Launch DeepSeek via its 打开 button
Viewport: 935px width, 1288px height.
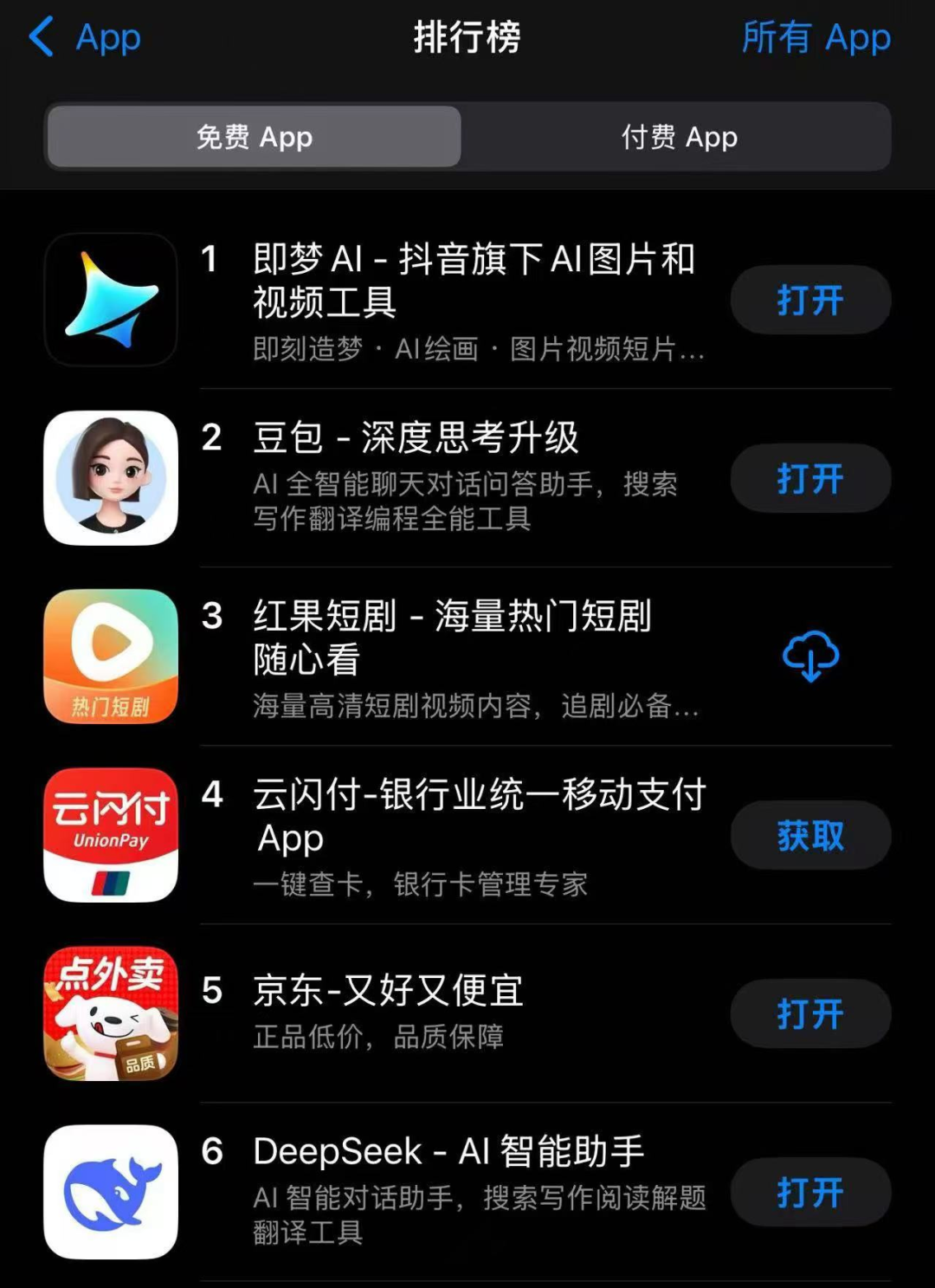point(809,1193)
